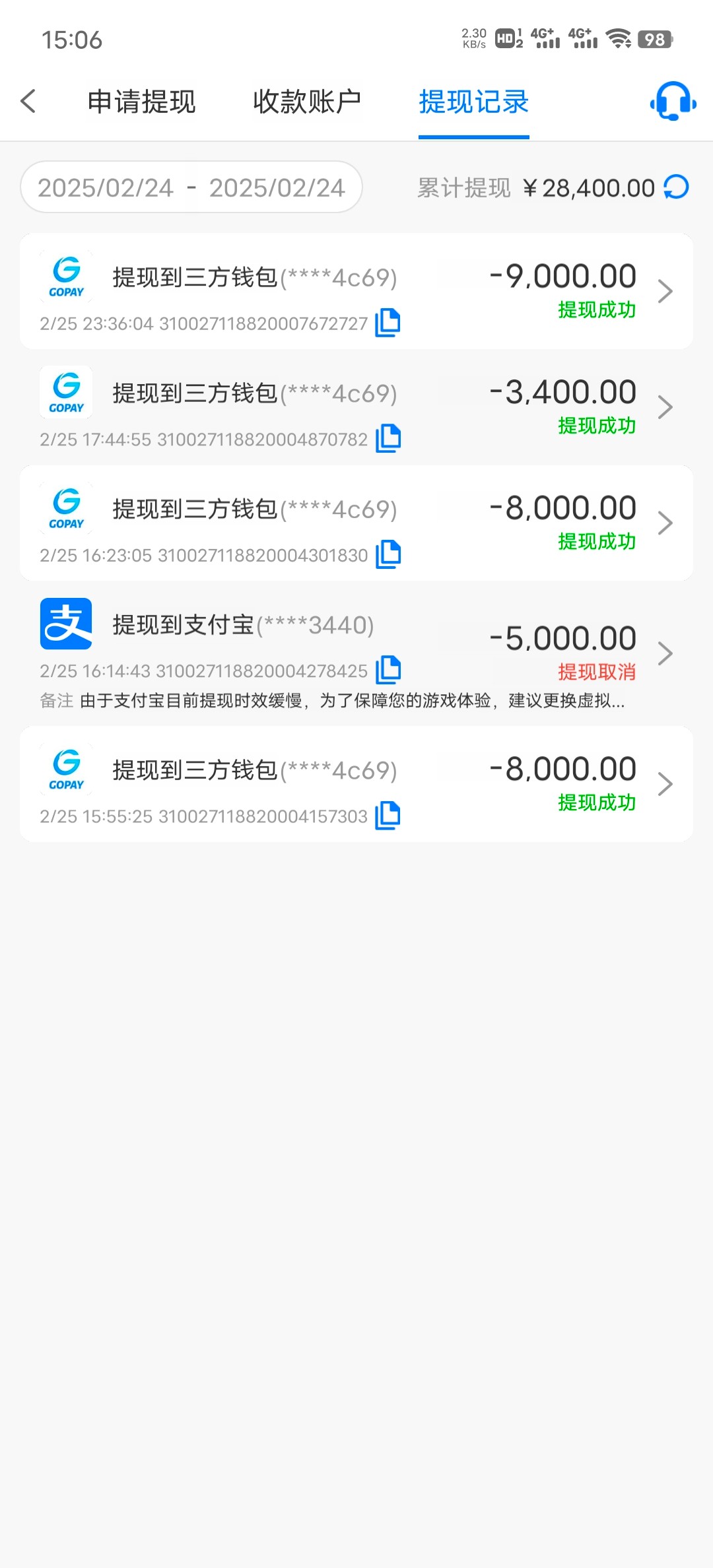
Task: Select the 提现记录 tab
Action: point(473,102)
